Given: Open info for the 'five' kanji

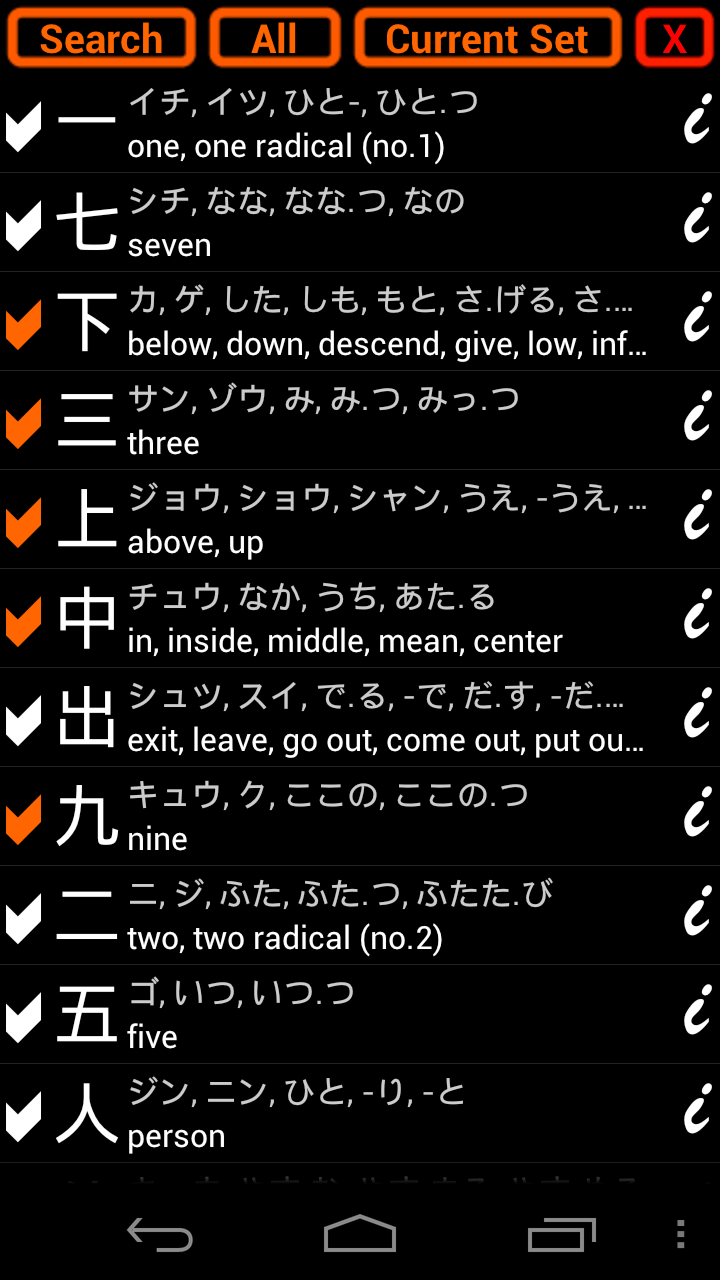Looking at the screenshot, I should [x=697, y=1015].
